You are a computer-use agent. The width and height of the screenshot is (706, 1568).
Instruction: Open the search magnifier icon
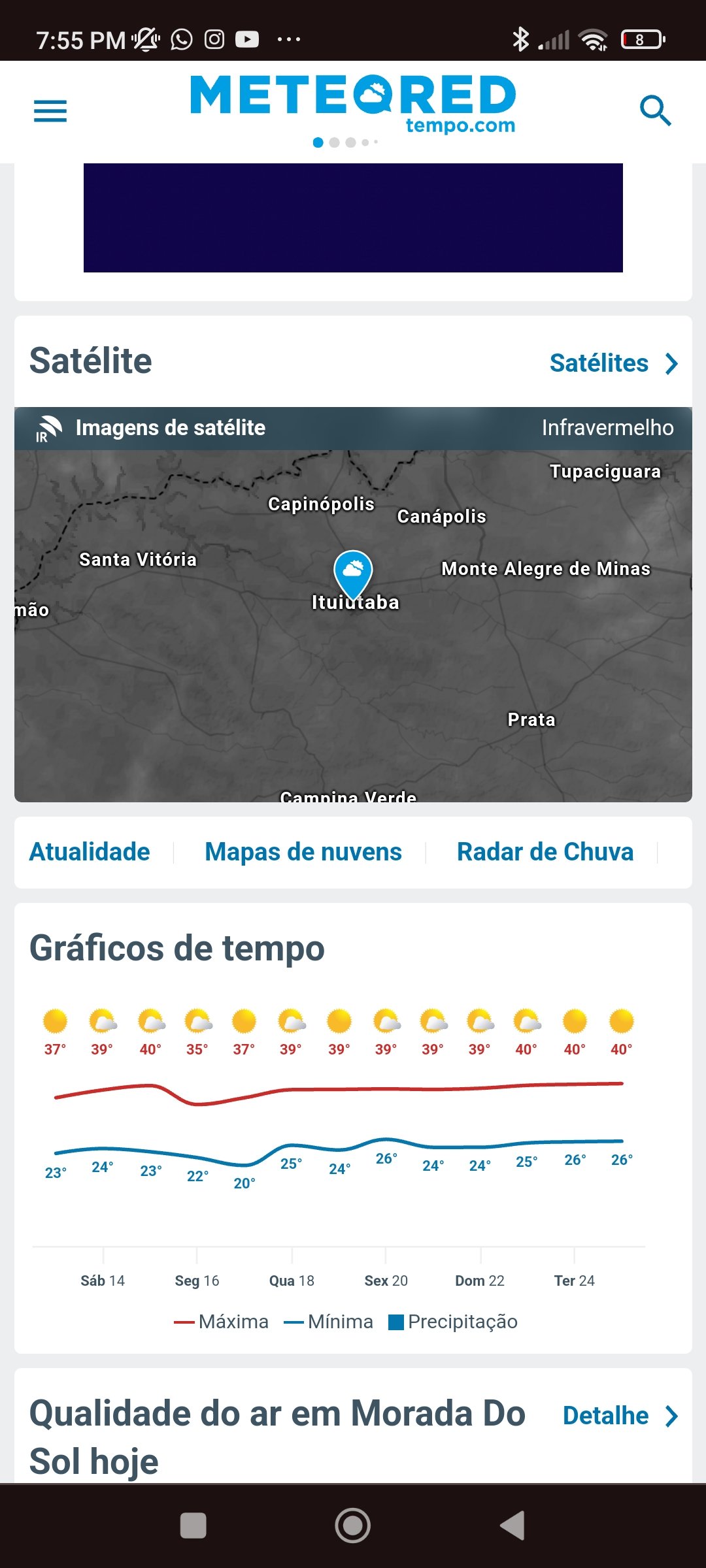(655, 110)
